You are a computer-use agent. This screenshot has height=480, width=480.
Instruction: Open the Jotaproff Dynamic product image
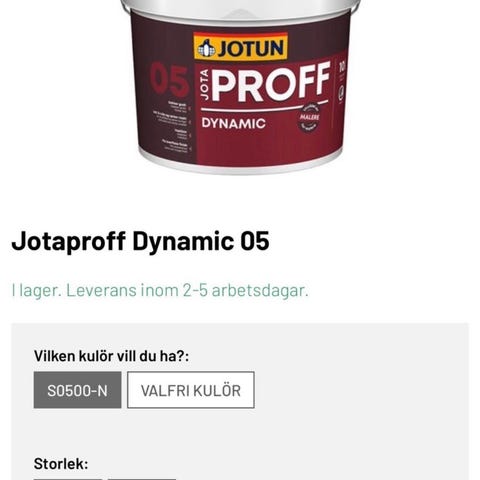click(x=240, y=87)
